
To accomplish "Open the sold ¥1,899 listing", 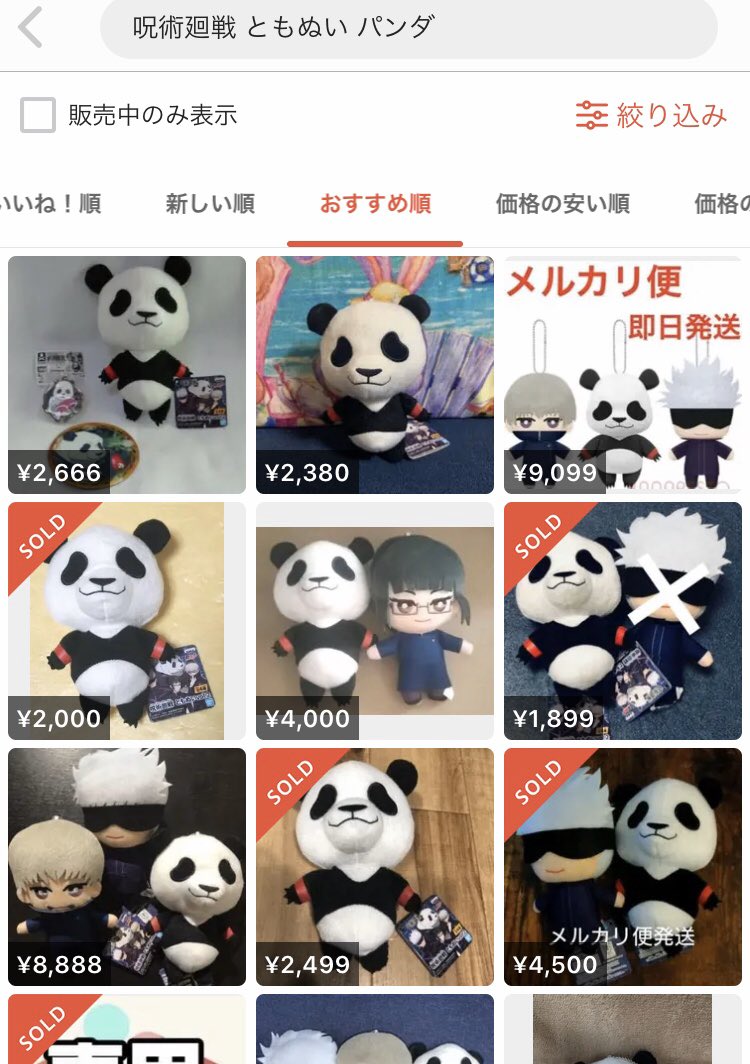I will pyautogui.click(x=623, y=621).
